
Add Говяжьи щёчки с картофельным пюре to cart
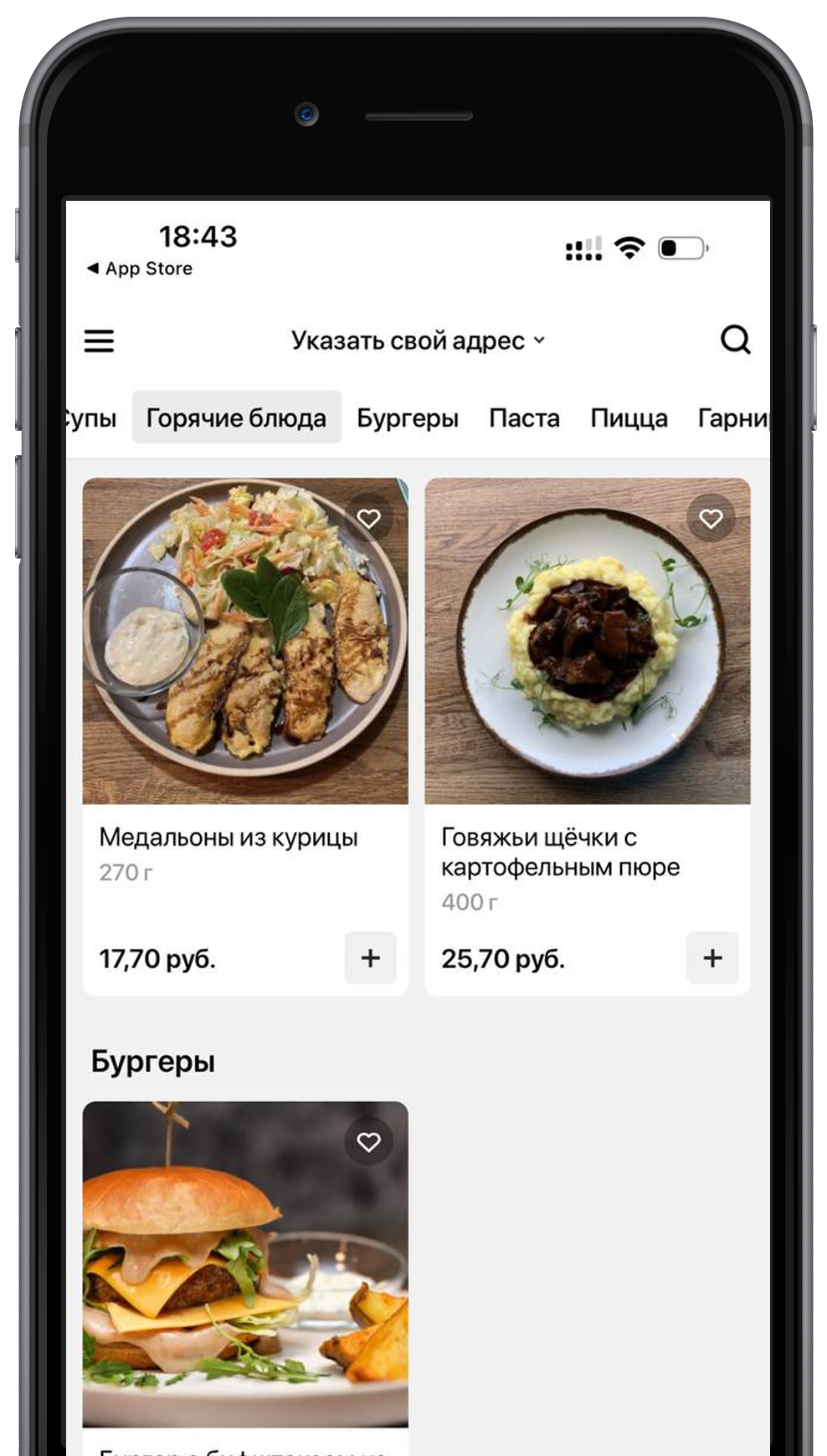pos(712,957)
